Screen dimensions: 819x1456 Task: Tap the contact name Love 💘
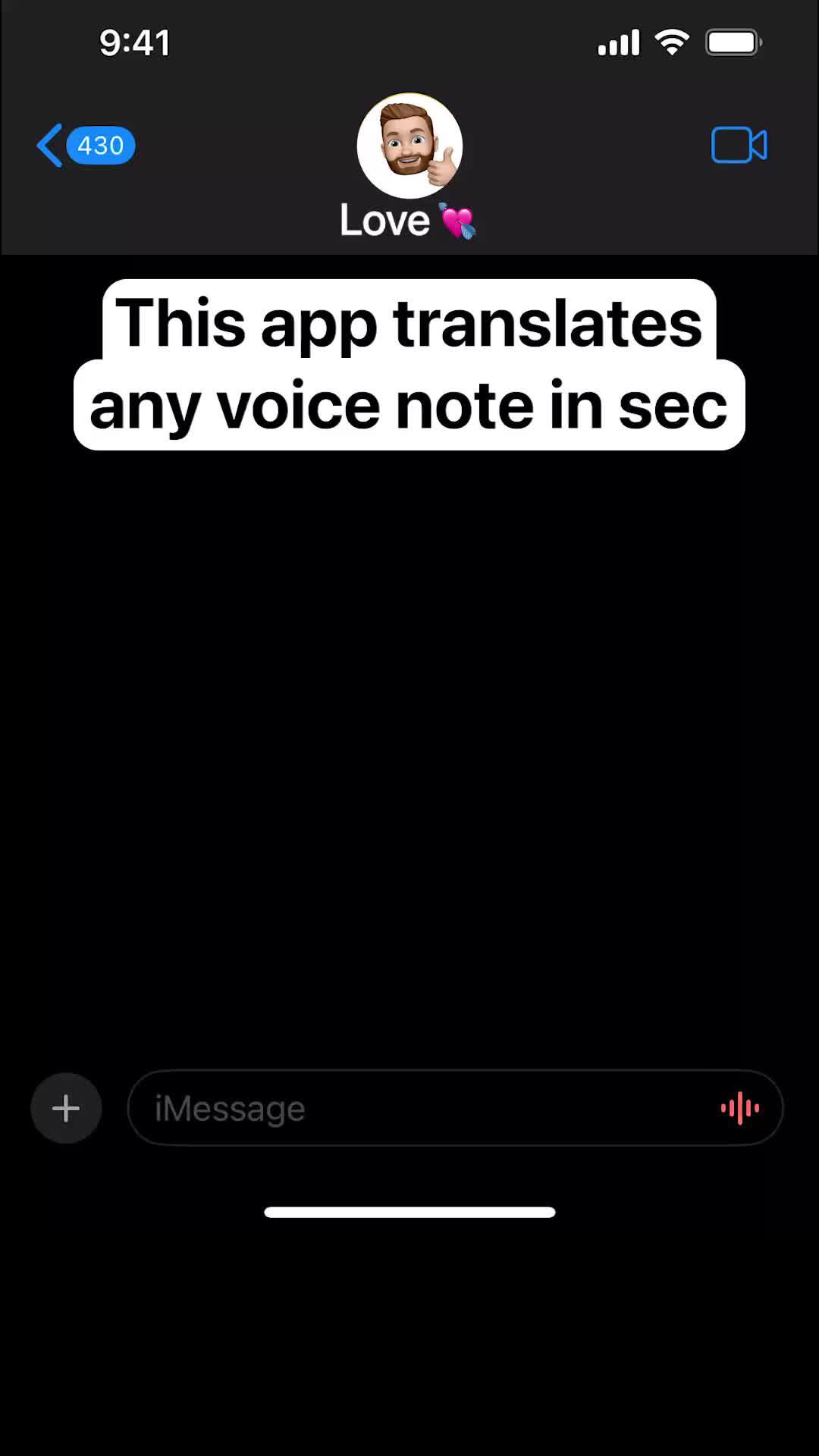(x=409, y=221)
